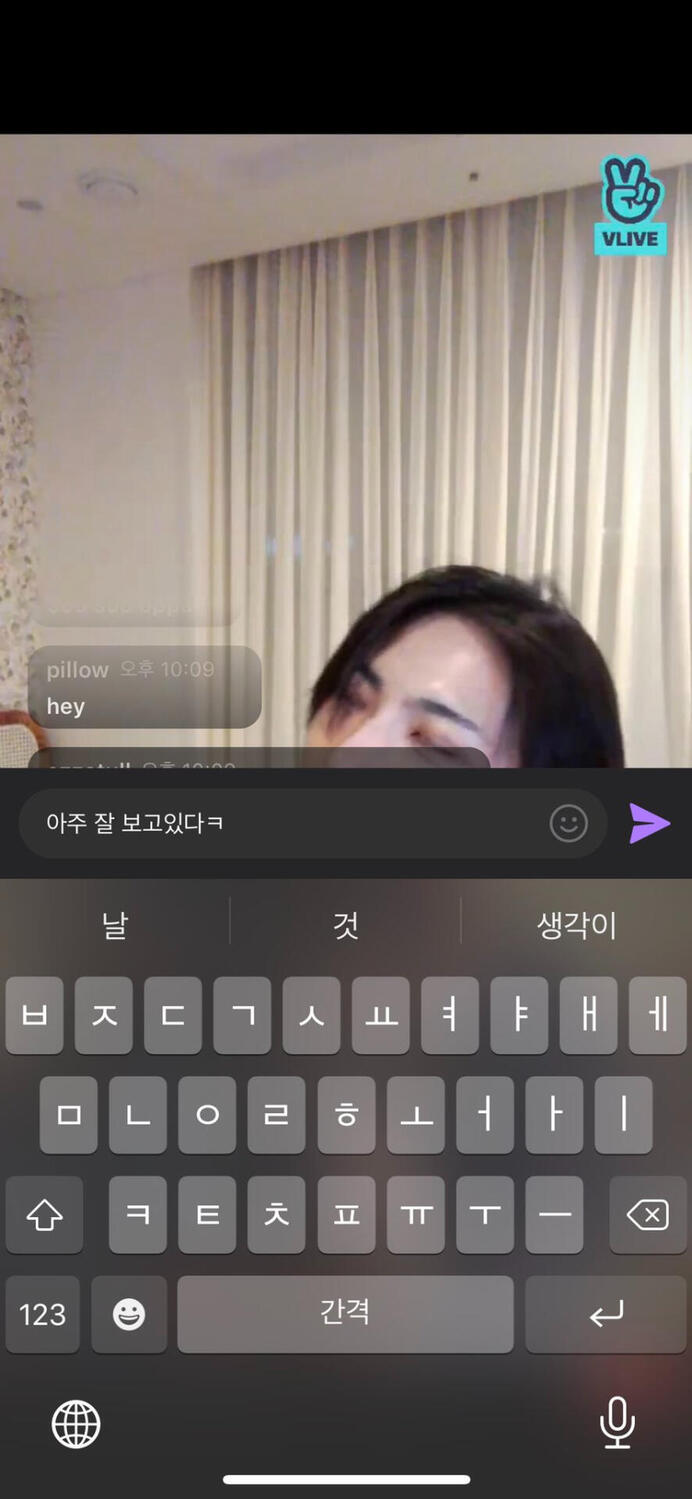Pick the '생각이' suggestion
The width and height of the screenshot is (692, 1499).
(x=576, y=925)
